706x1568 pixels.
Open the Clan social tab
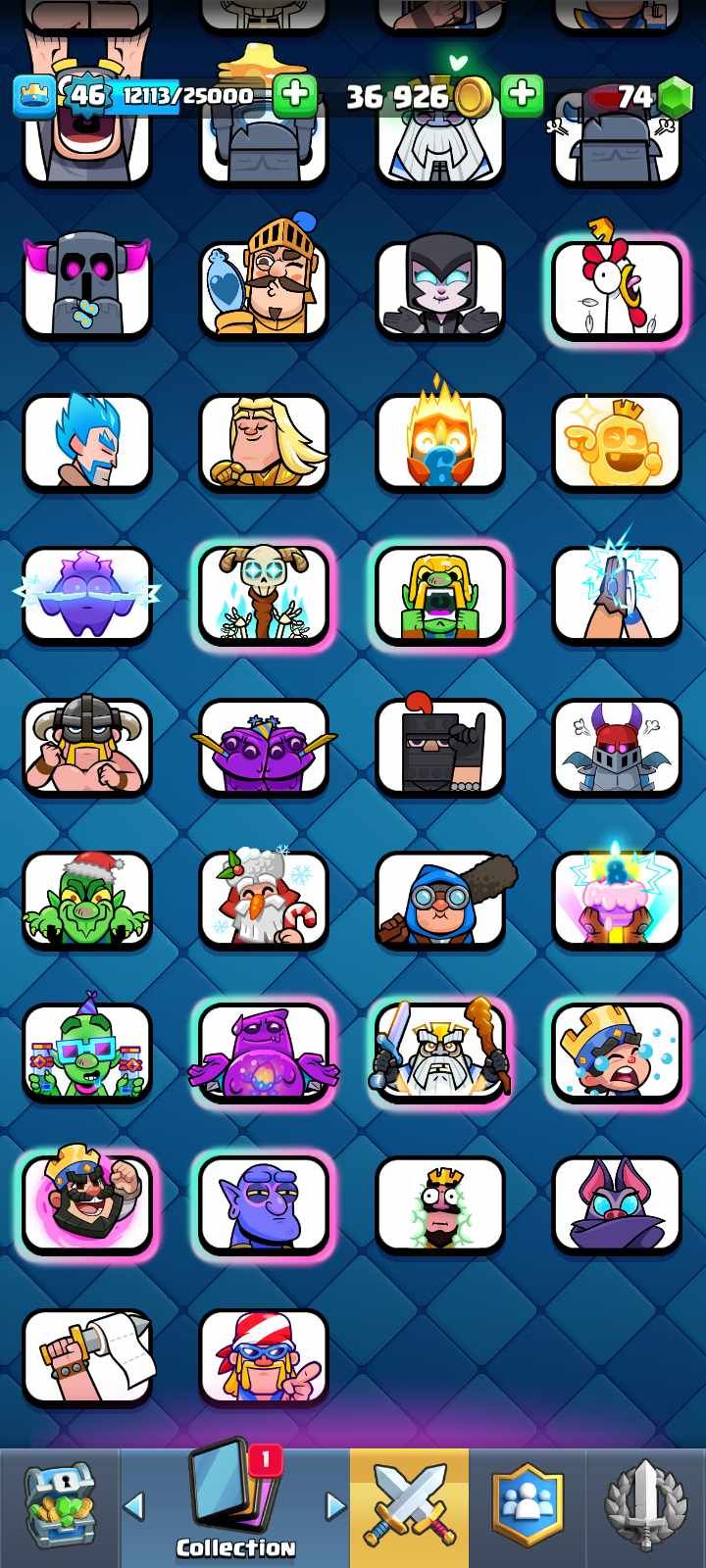coord(528,1507)
